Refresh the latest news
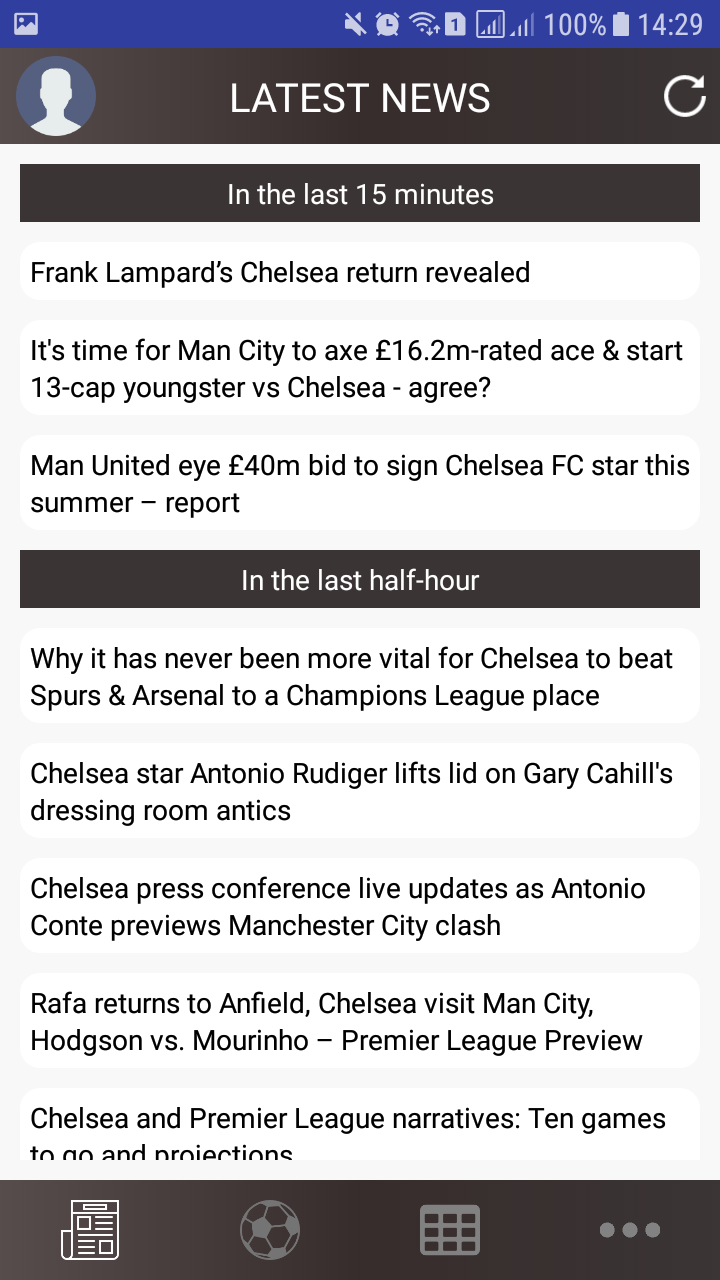The height and width of the screenshot is (1280, 720). (x=685, y=97)
